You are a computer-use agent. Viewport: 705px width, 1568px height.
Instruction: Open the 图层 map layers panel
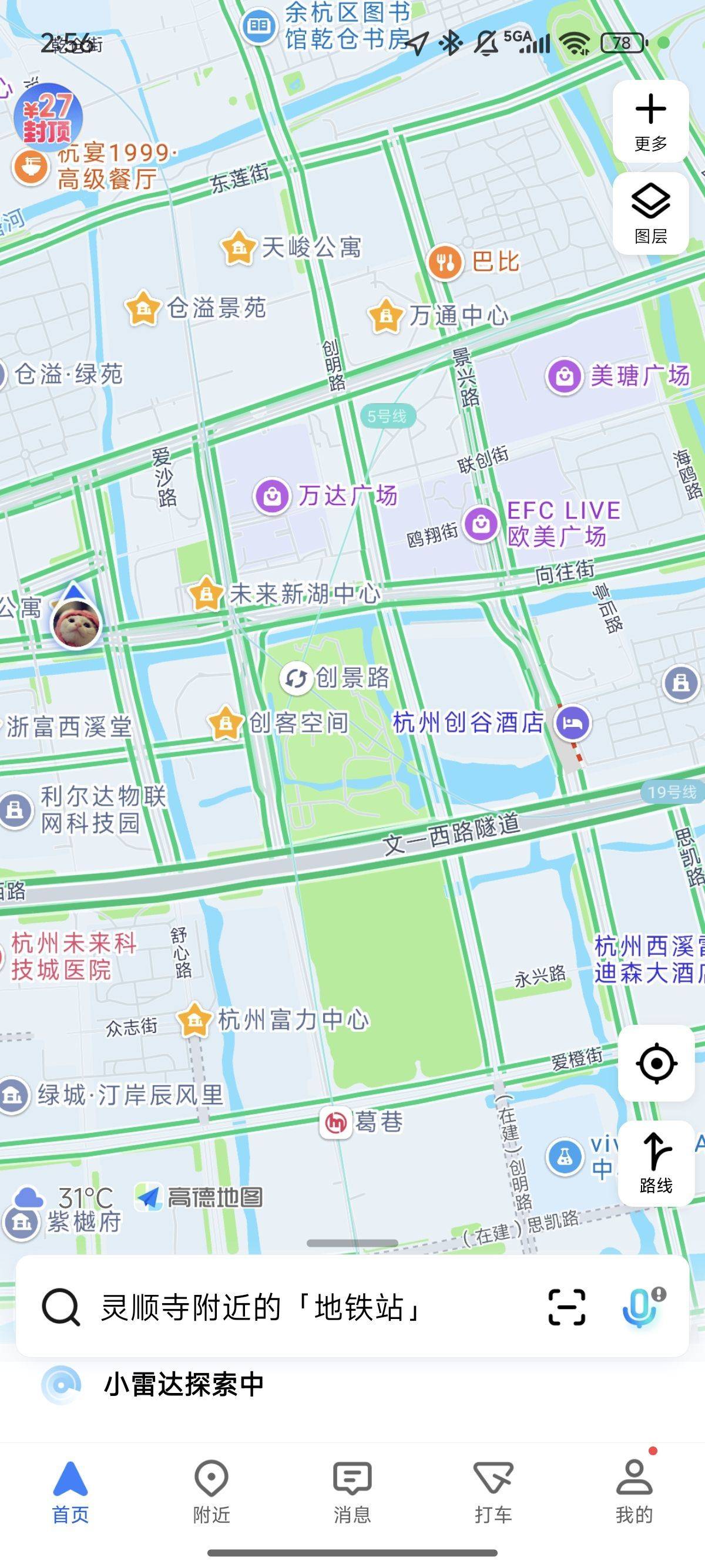click(650, 214)
